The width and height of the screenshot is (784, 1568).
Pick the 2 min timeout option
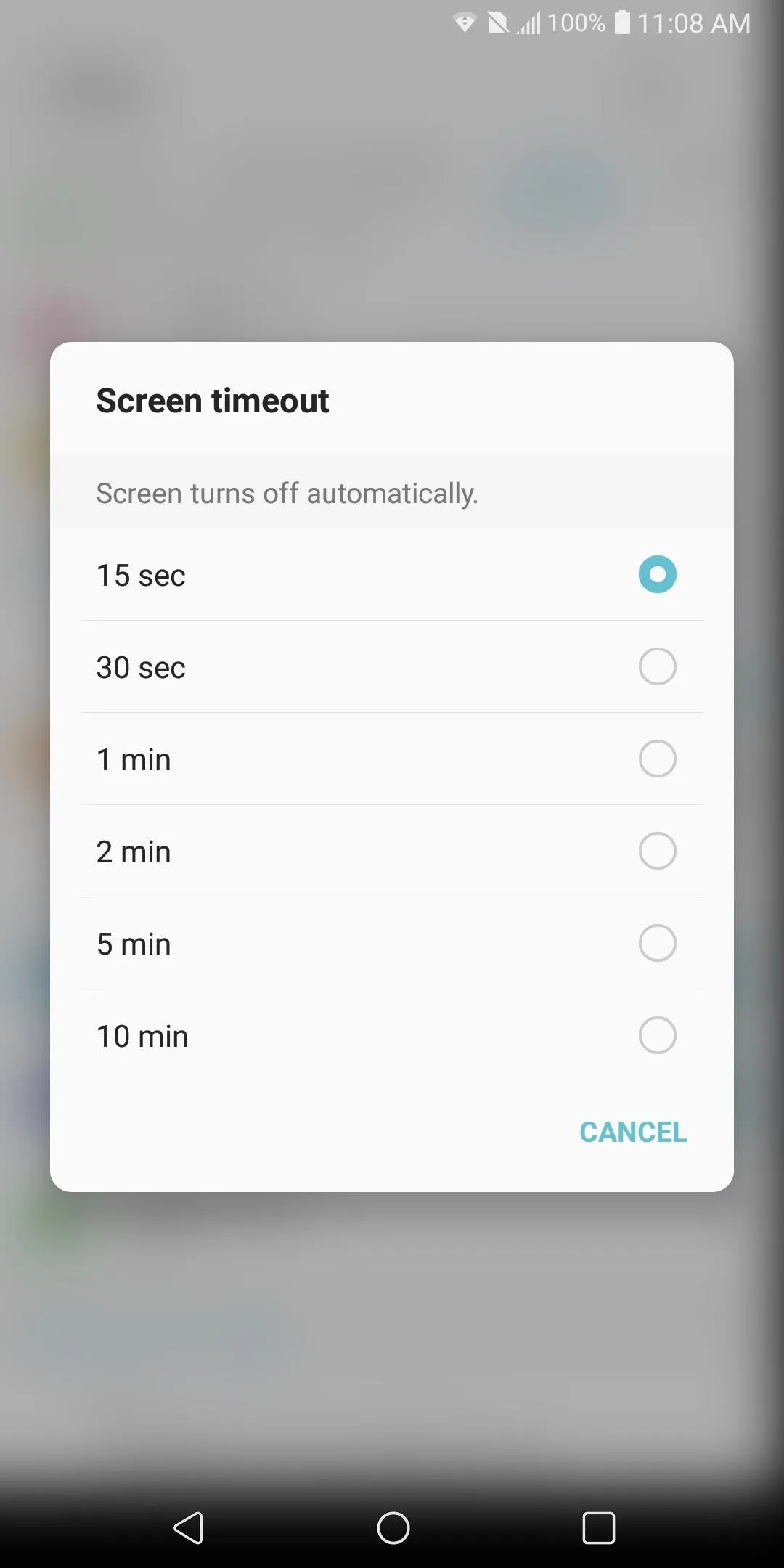click(x=392, y=851)
